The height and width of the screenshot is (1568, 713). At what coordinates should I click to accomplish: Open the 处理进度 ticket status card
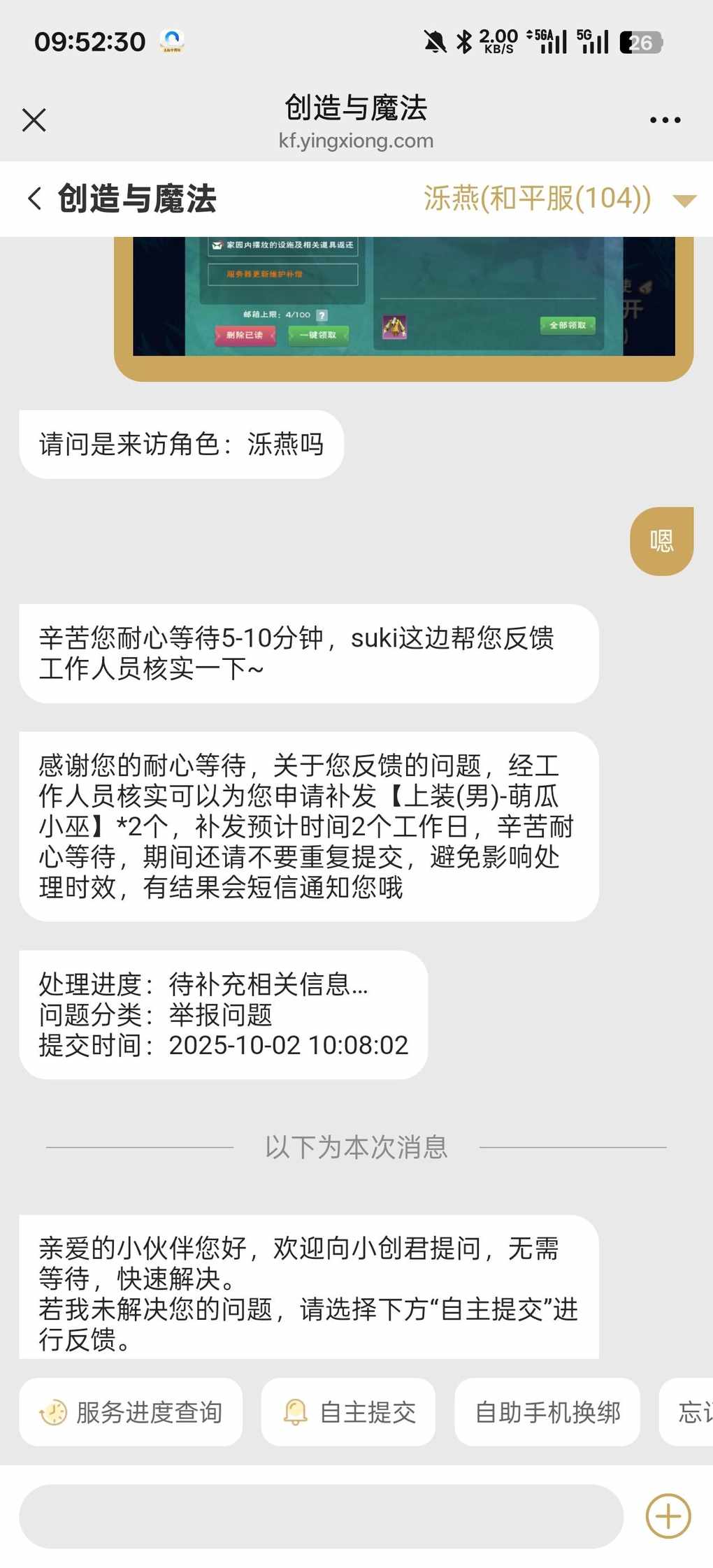point(223,1014)
